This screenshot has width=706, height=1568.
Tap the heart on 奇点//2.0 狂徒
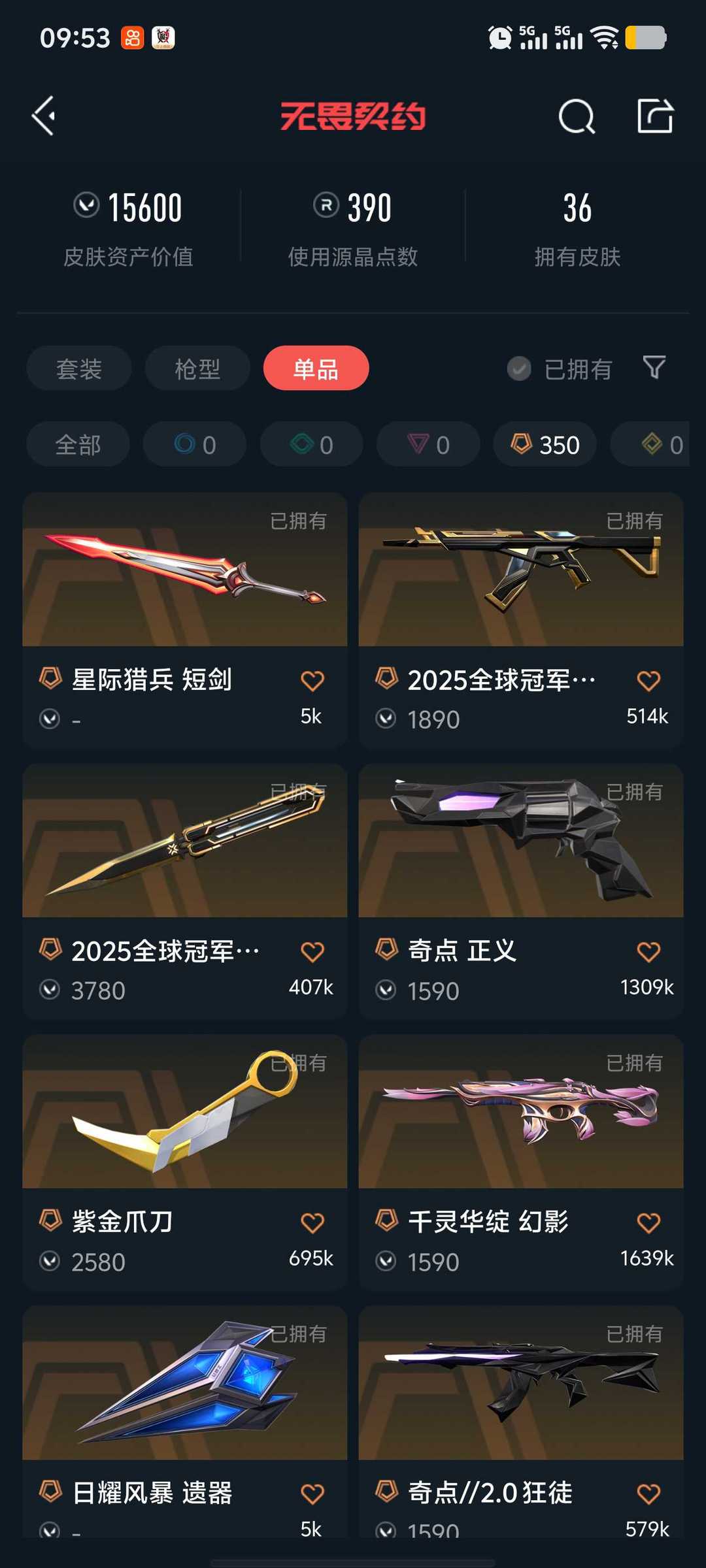[x=649, y=1494]
